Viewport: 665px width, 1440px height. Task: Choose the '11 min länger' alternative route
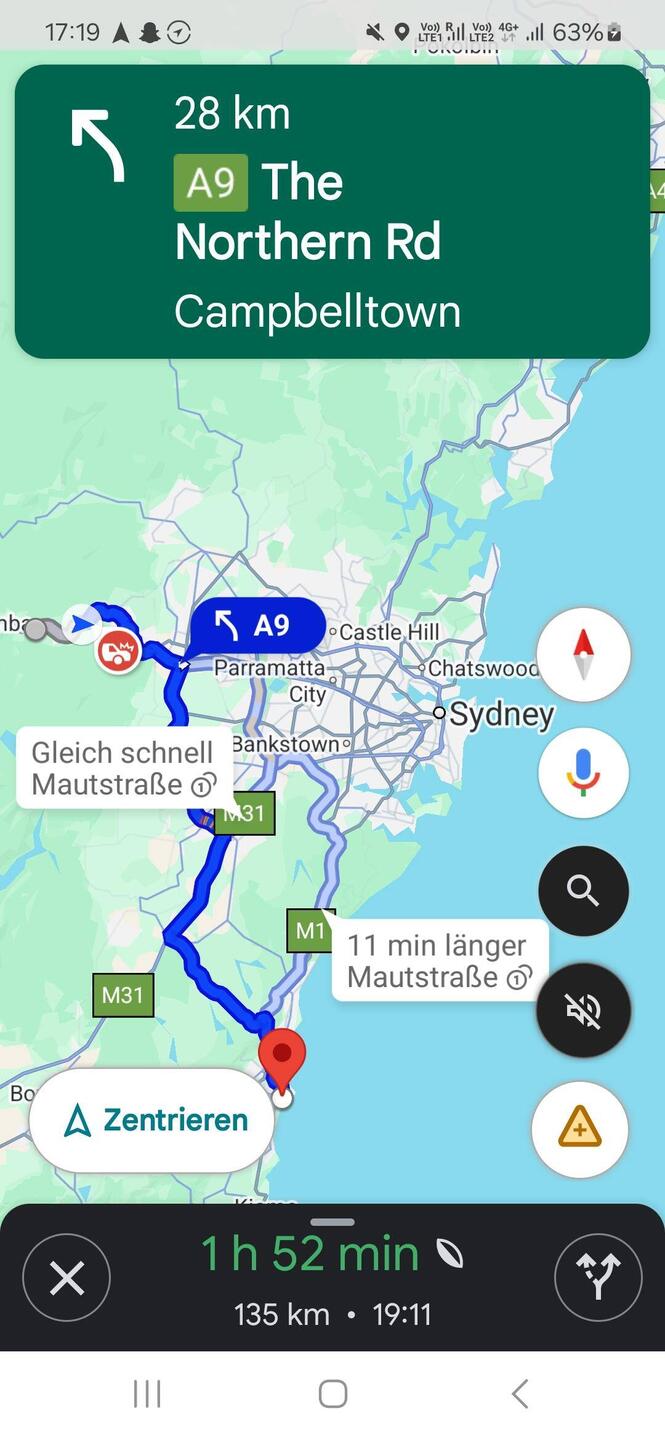439,960
